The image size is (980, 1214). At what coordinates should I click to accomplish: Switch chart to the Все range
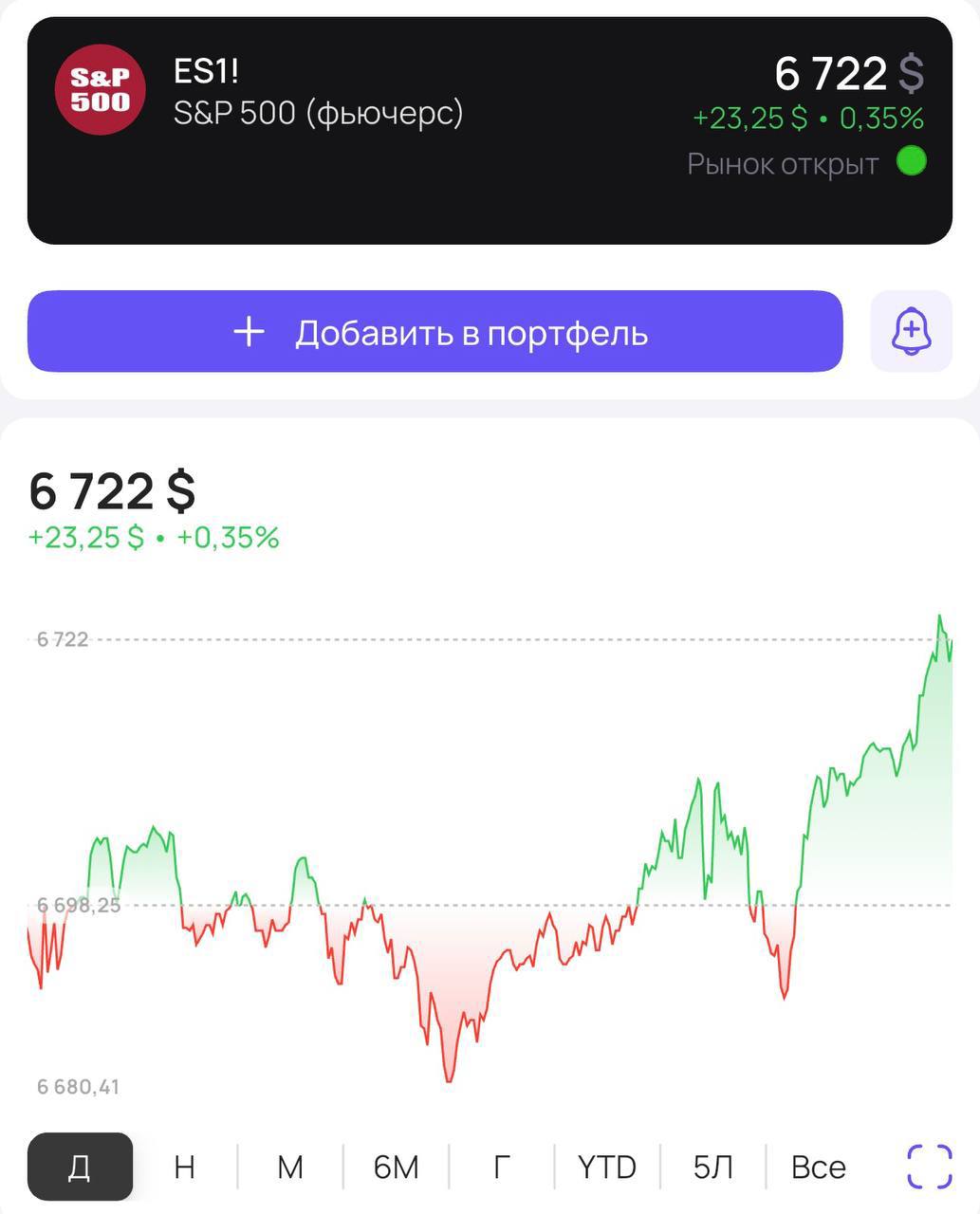point(818,1167)
